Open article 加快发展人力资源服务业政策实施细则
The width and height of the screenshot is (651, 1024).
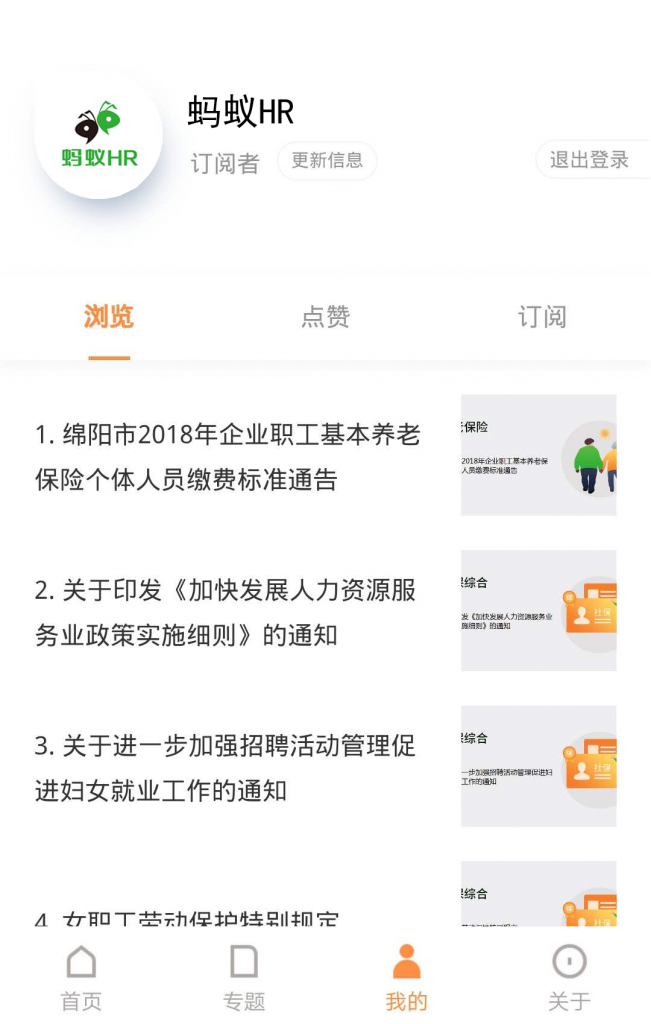(x=228, y=612)
